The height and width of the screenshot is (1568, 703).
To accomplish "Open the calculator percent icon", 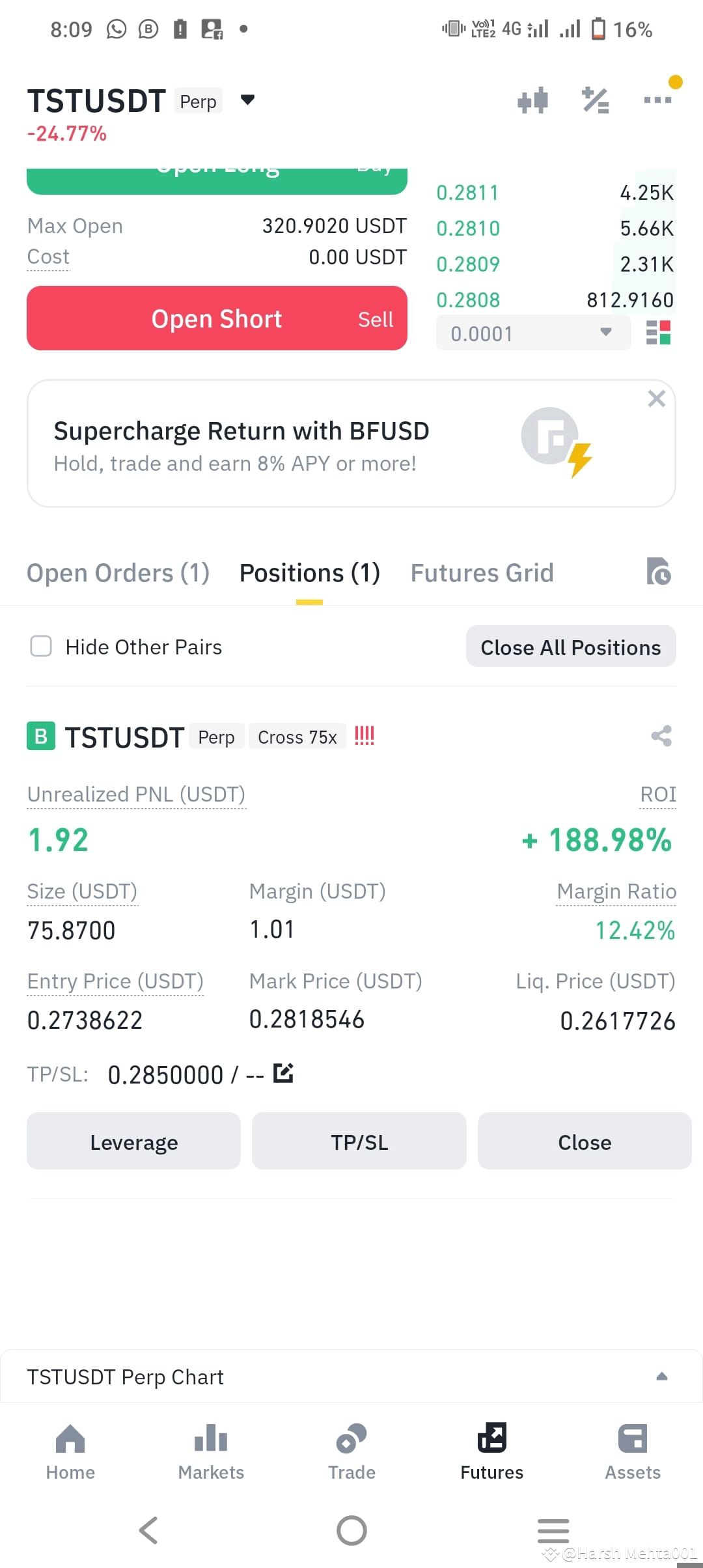I will [596, 100].
